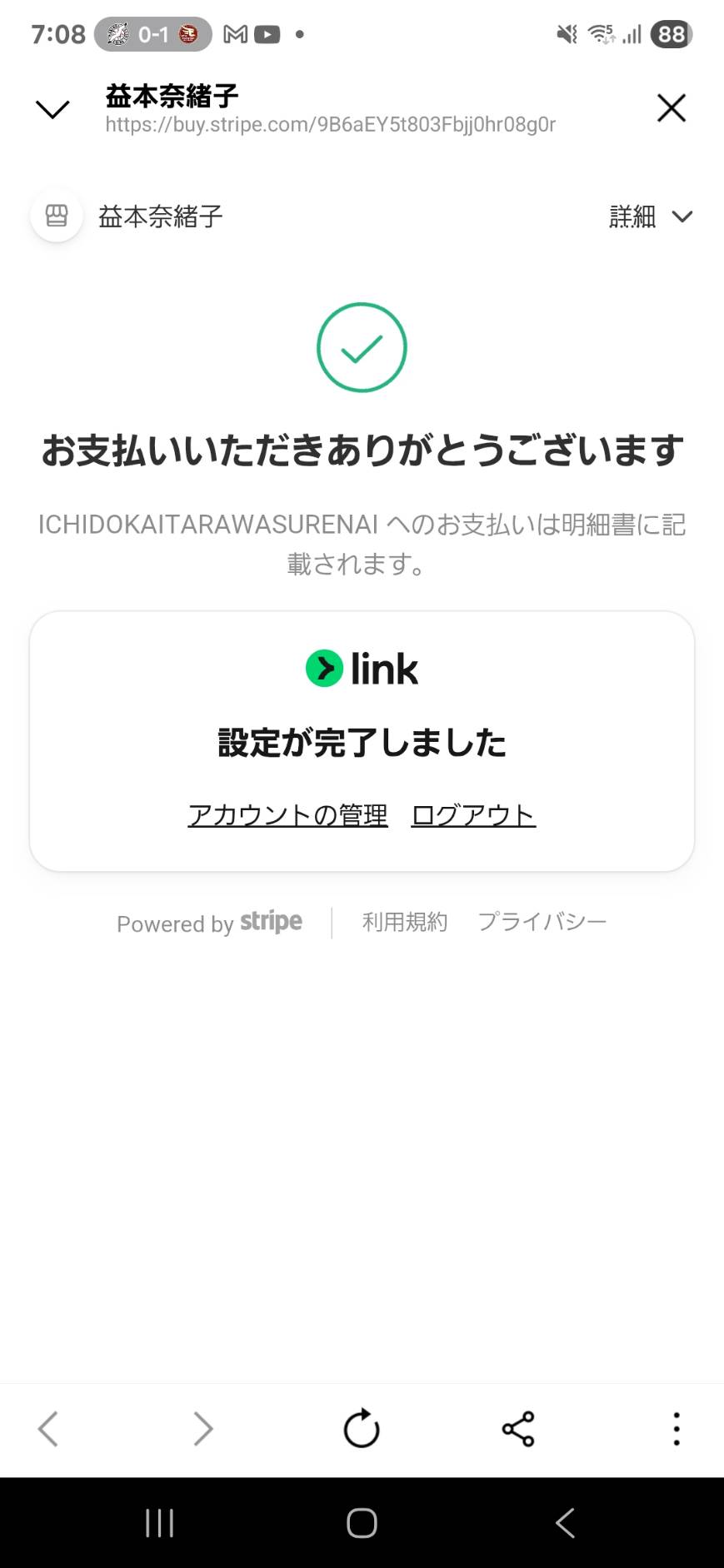Collapse the browser with the down chevron
This screenshot has width=724, height=1568.
(52, 109)
